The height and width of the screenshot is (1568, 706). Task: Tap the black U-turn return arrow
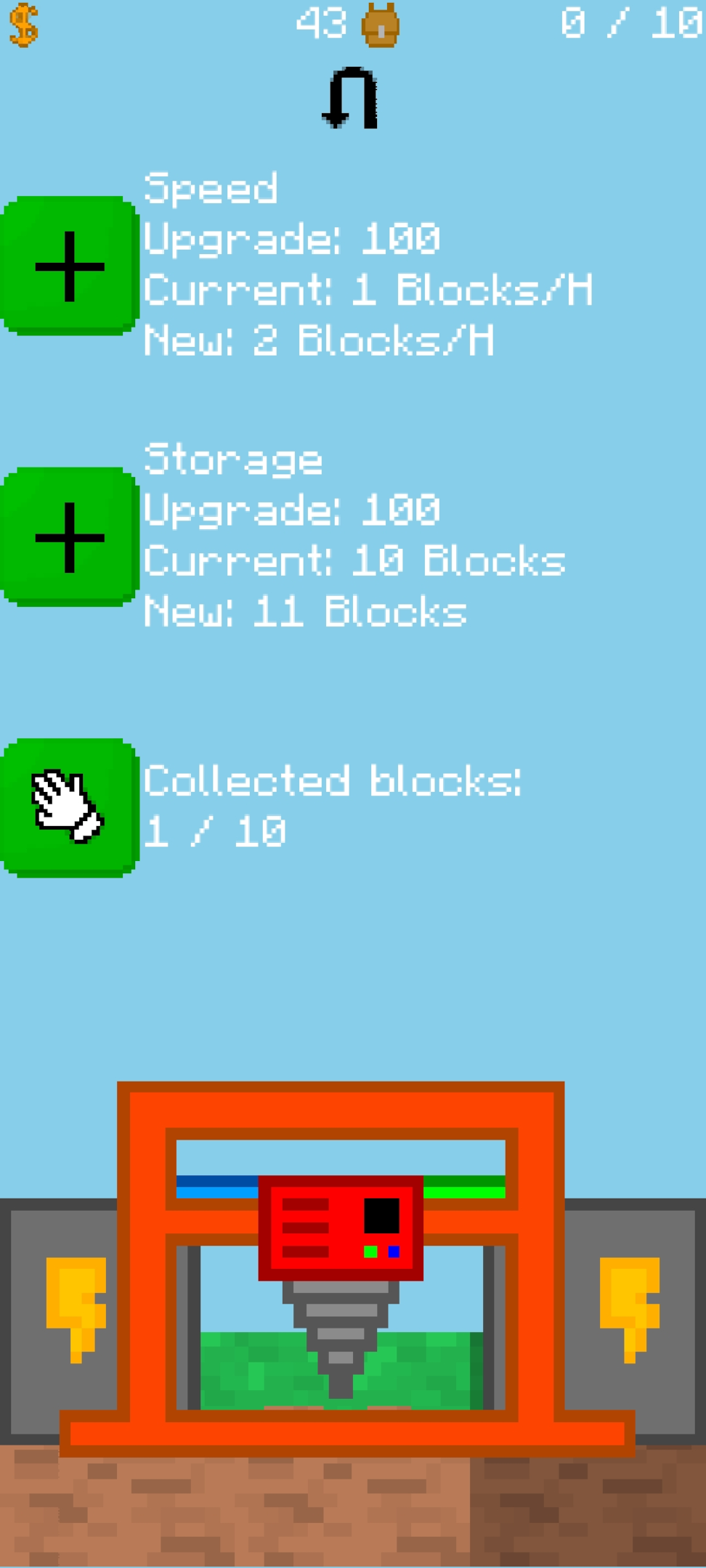(352, 98)
